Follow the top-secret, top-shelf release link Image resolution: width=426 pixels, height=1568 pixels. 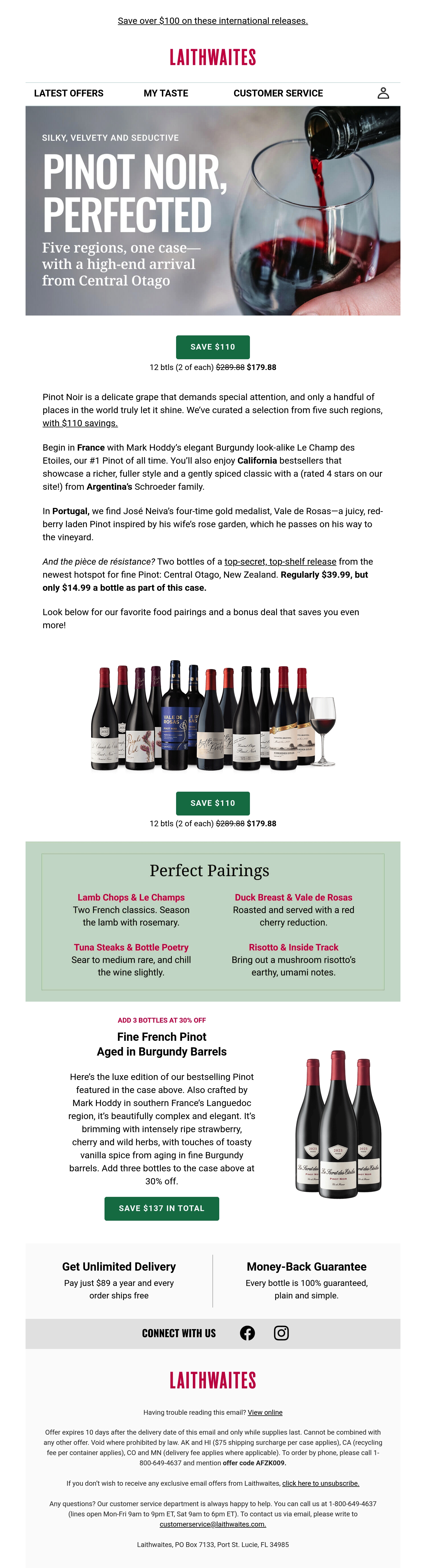click(x=280, y=561)
